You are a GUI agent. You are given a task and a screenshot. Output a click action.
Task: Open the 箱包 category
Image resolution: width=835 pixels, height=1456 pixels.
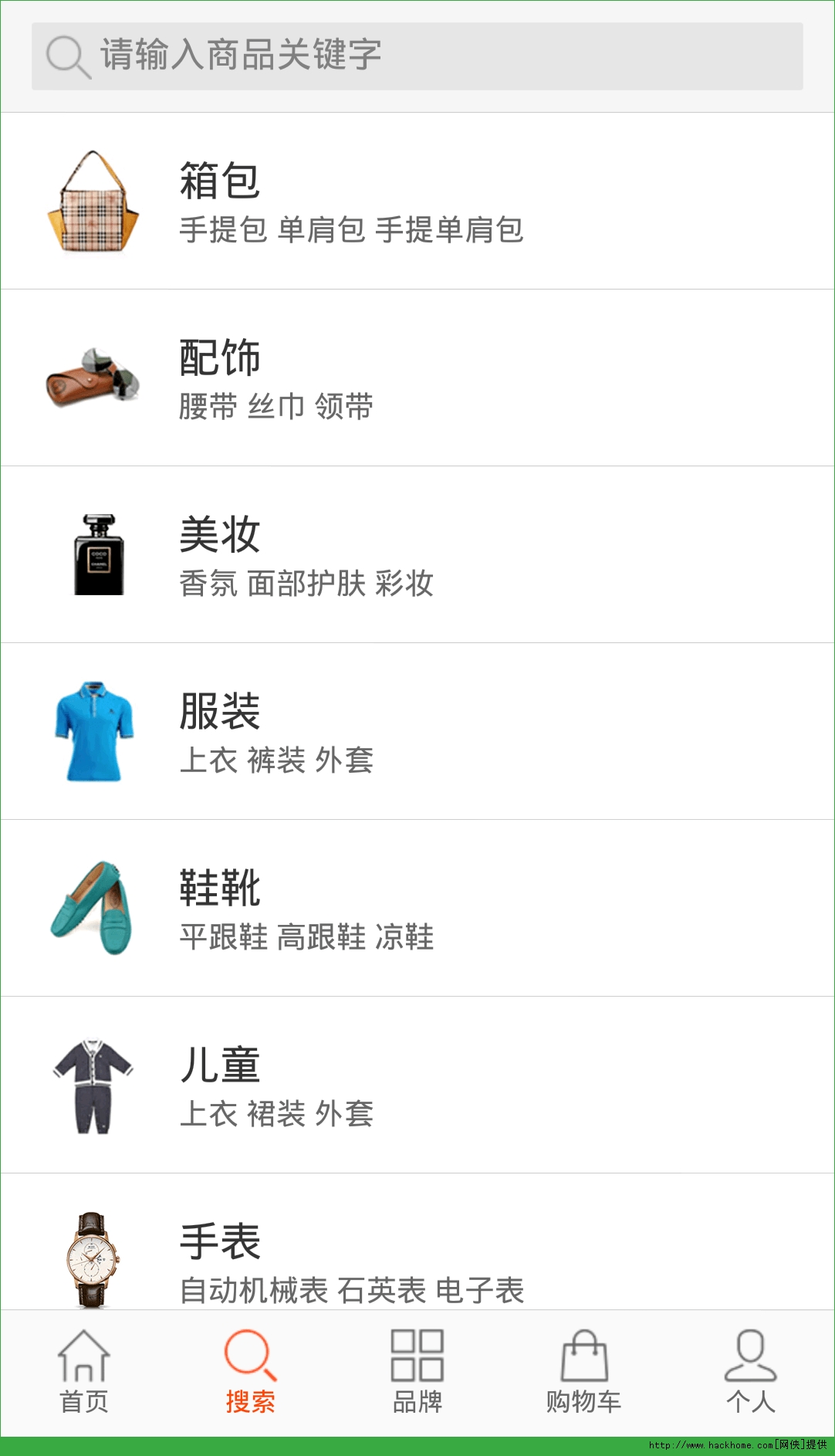click(x=417, y=201)
